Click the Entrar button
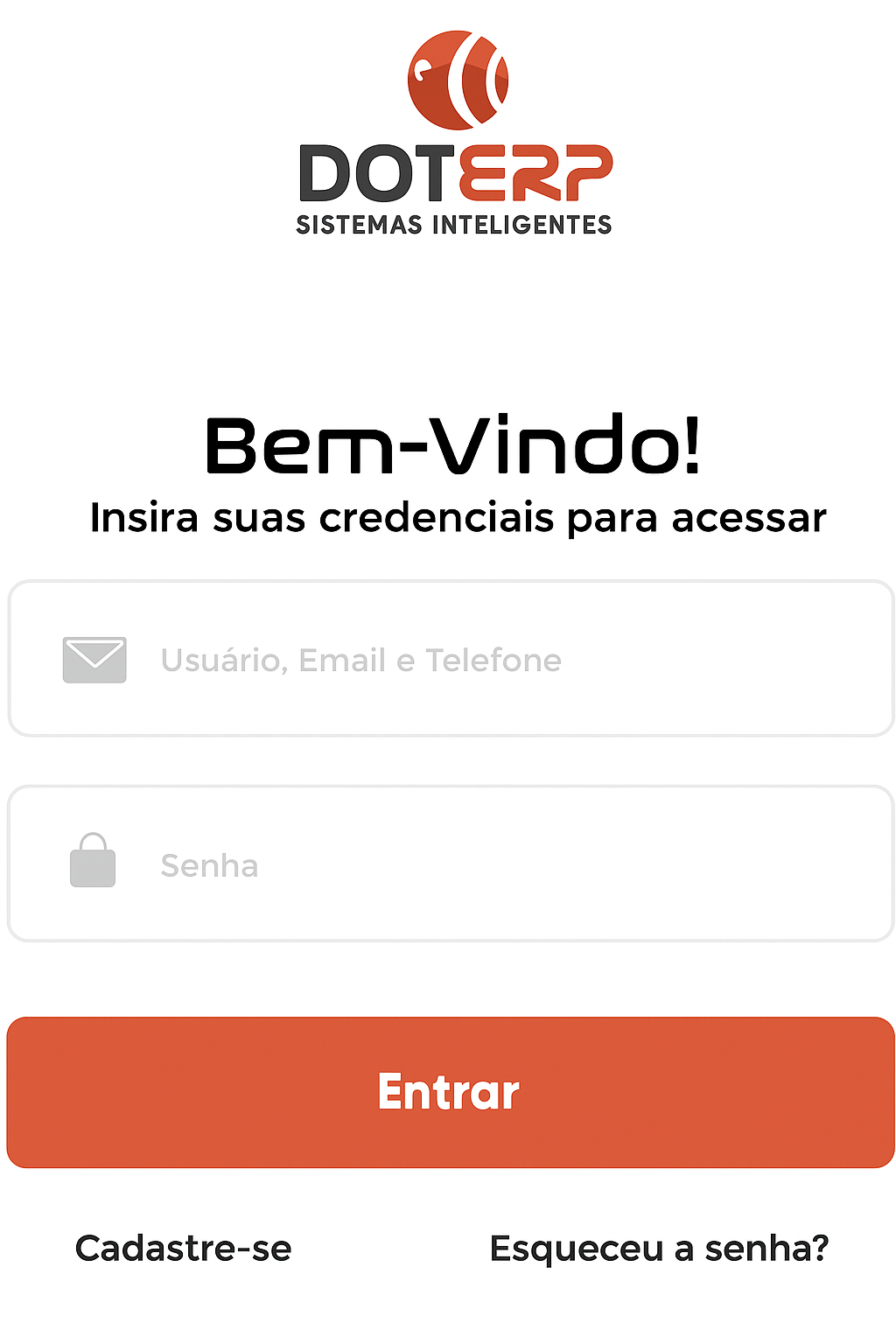This screenshot has height=1344, width=896. 447,1092
